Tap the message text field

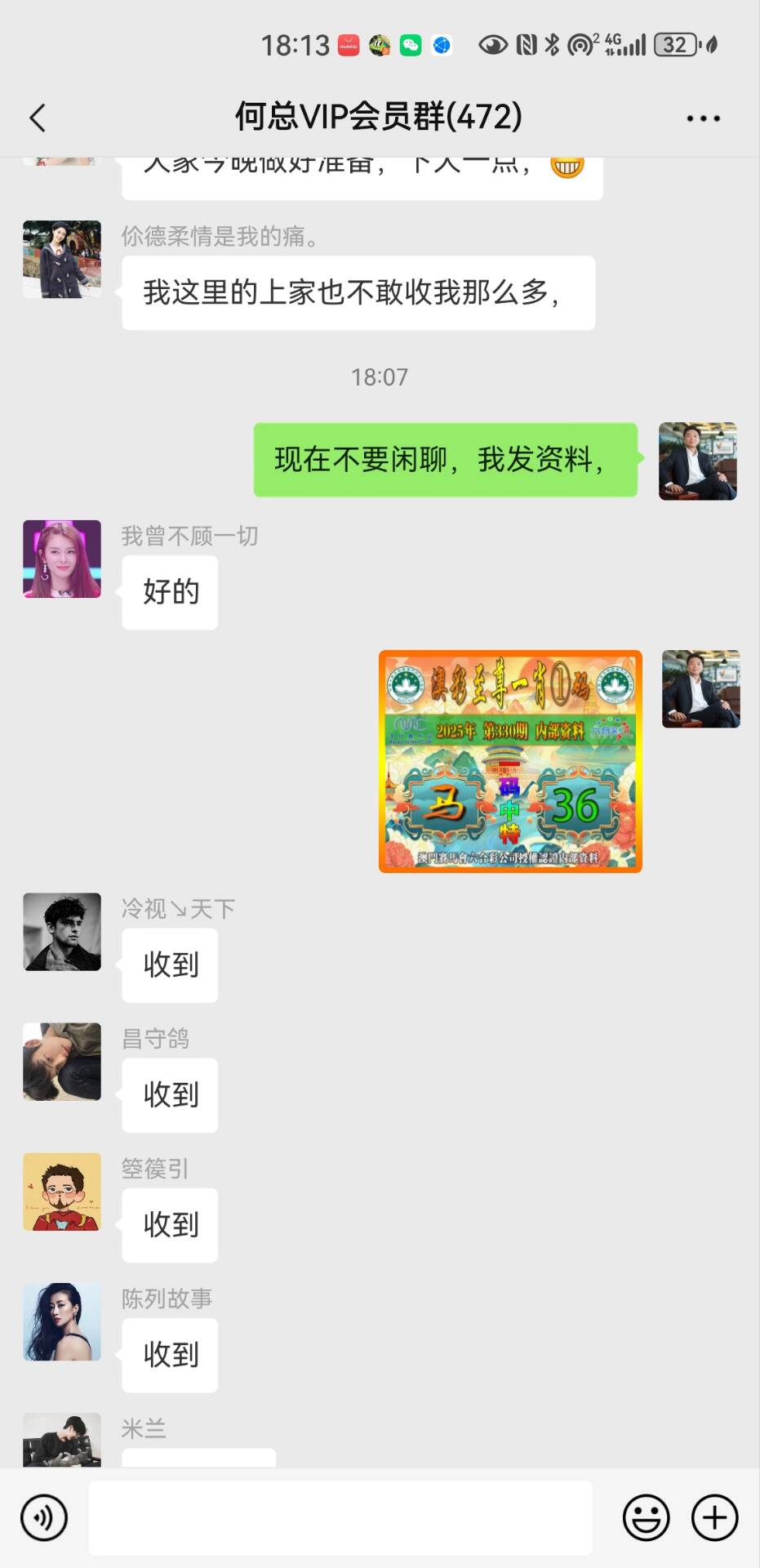tap(340, 1517)
